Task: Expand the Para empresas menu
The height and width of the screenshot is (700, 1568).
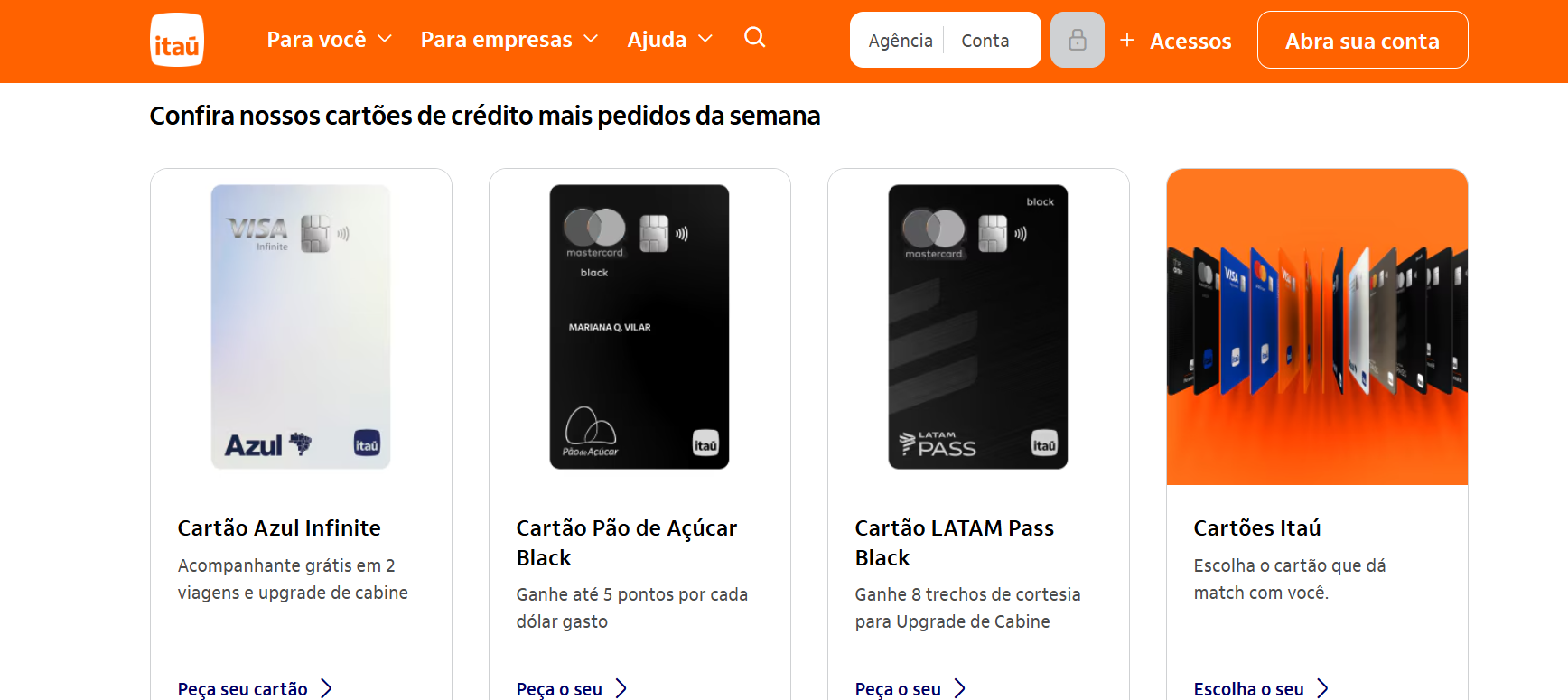Action: pos(509,40)
